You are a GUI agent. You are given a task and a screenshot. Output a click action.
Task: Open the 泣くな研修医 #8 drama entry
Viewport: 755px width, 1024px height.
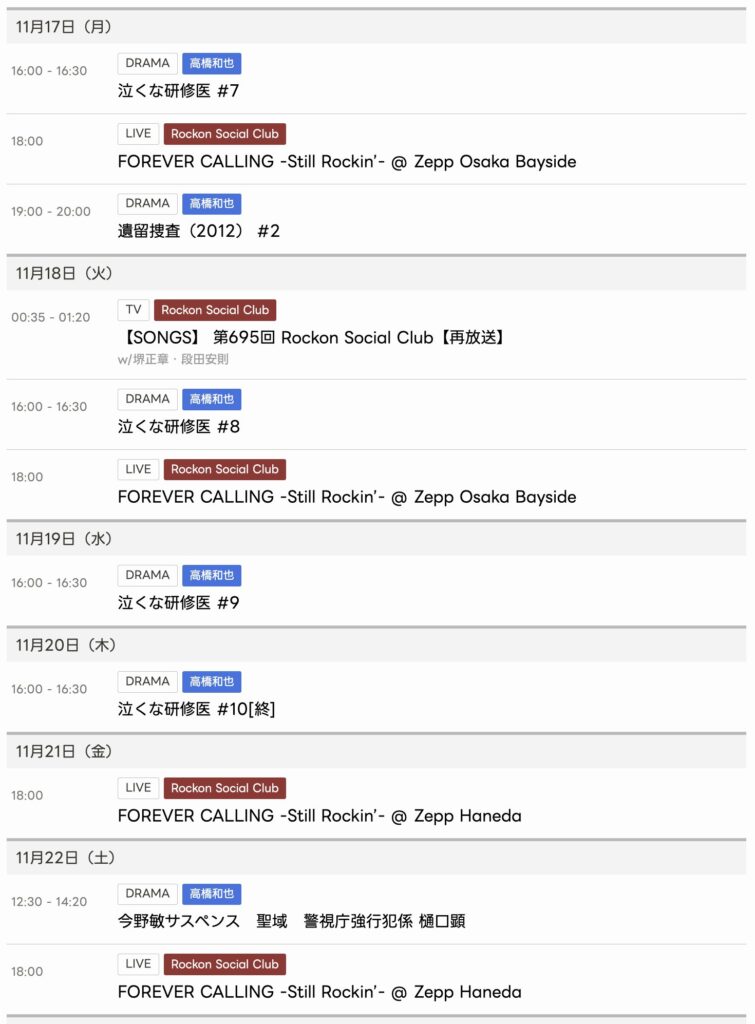click(179, 427)
